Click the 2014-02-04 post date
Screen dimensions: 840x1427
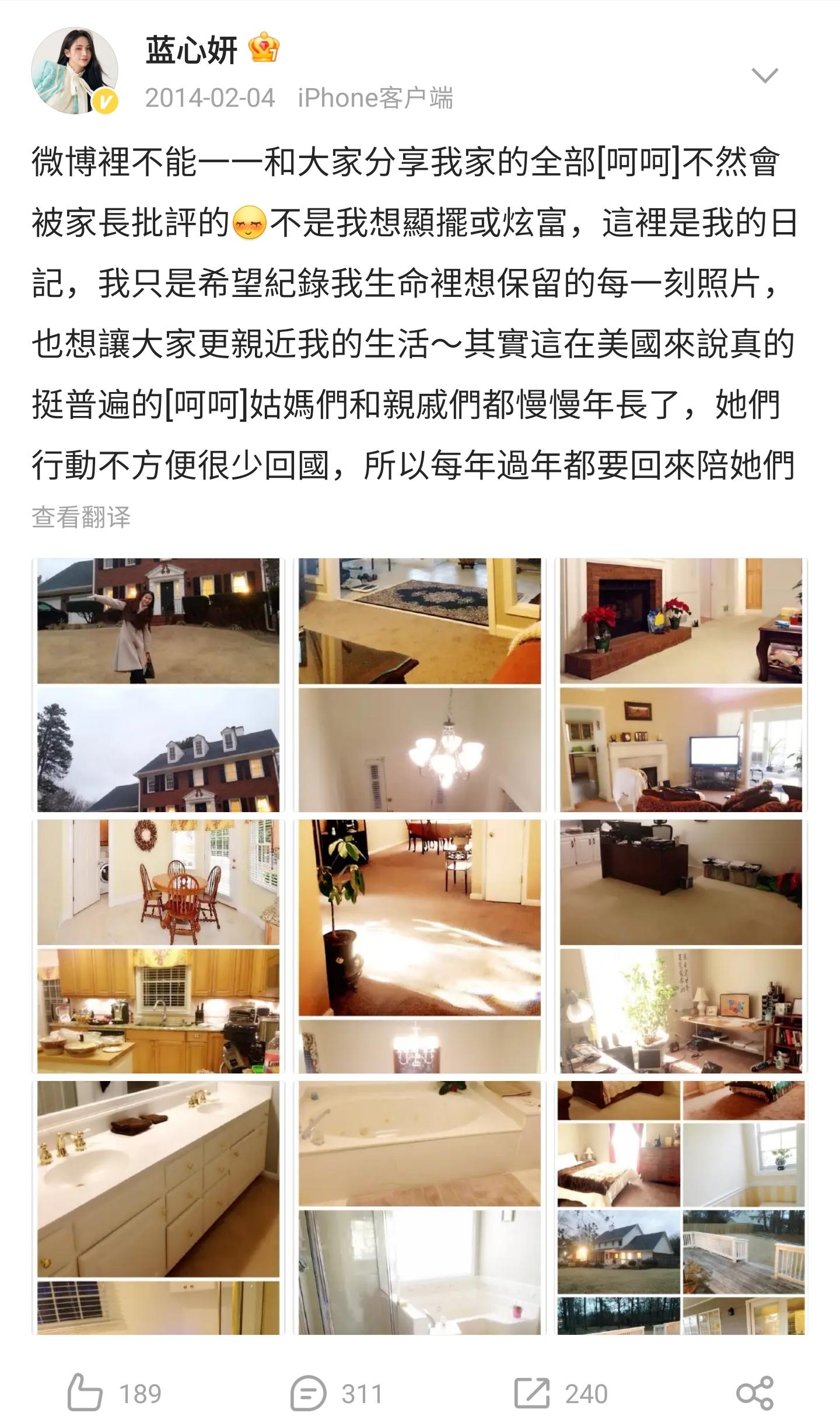(x=209, y=98)
